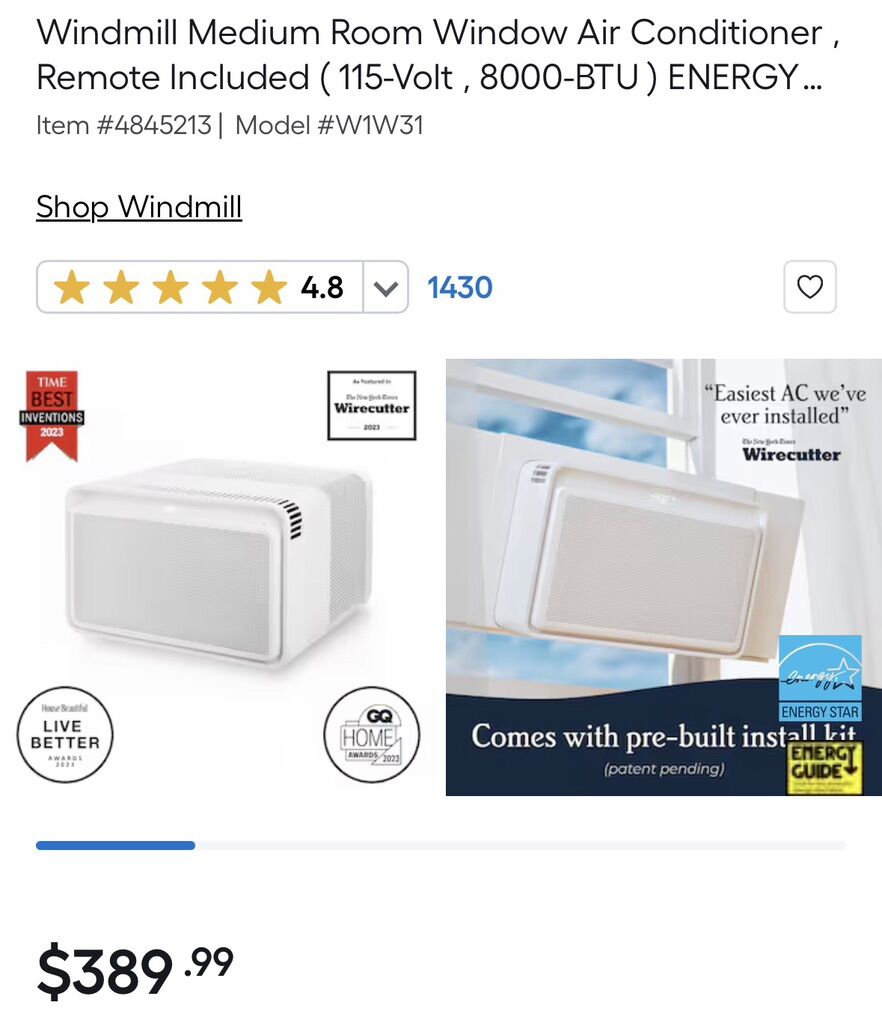Open the Shop Windmill link
882x1020 pixels.
tap(139, 207)
